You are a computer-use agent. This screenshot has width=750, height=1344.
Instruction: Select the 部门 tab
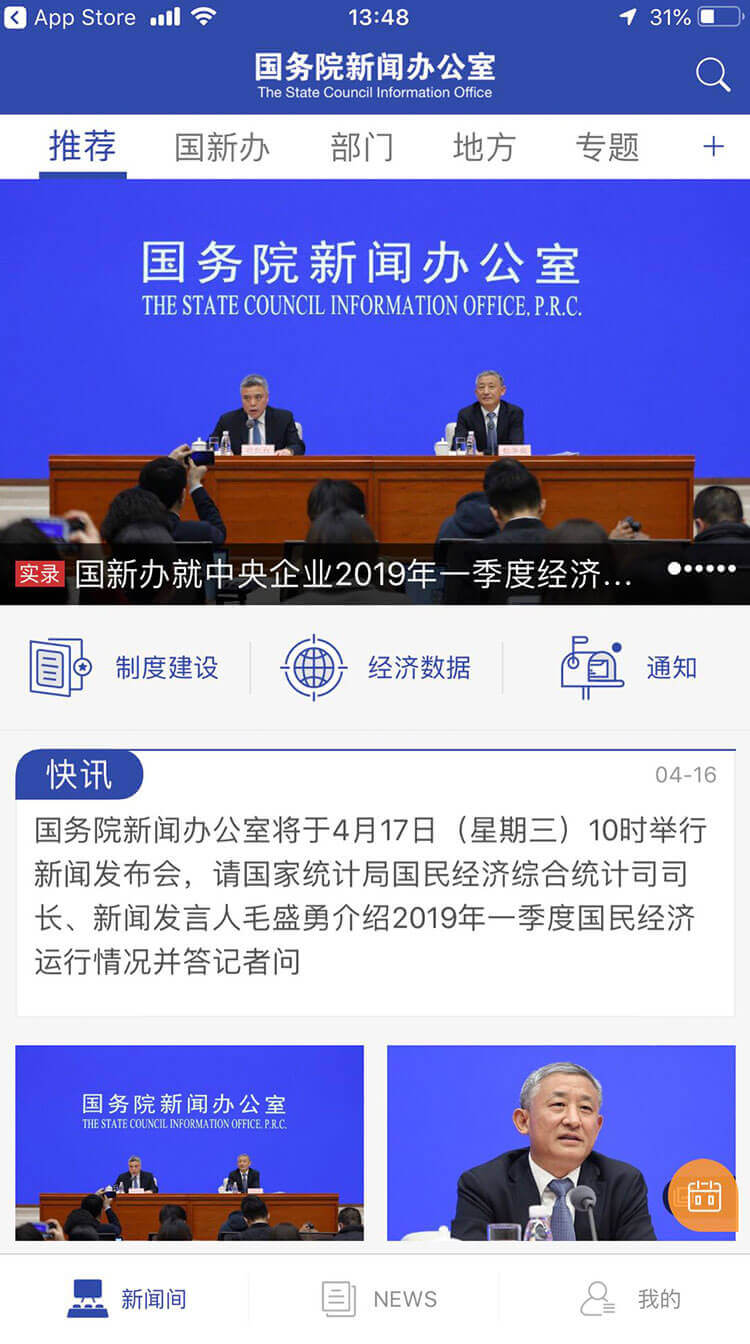click(x=362, y=148)
